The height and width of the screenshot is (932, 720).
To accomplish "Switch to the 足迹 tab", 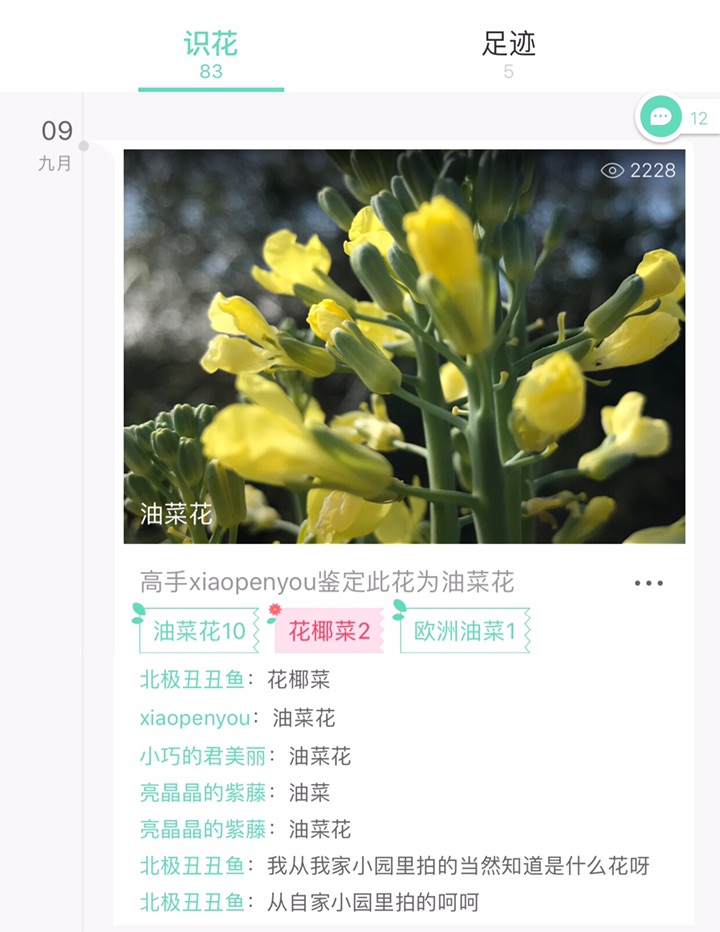I will 508,53.
